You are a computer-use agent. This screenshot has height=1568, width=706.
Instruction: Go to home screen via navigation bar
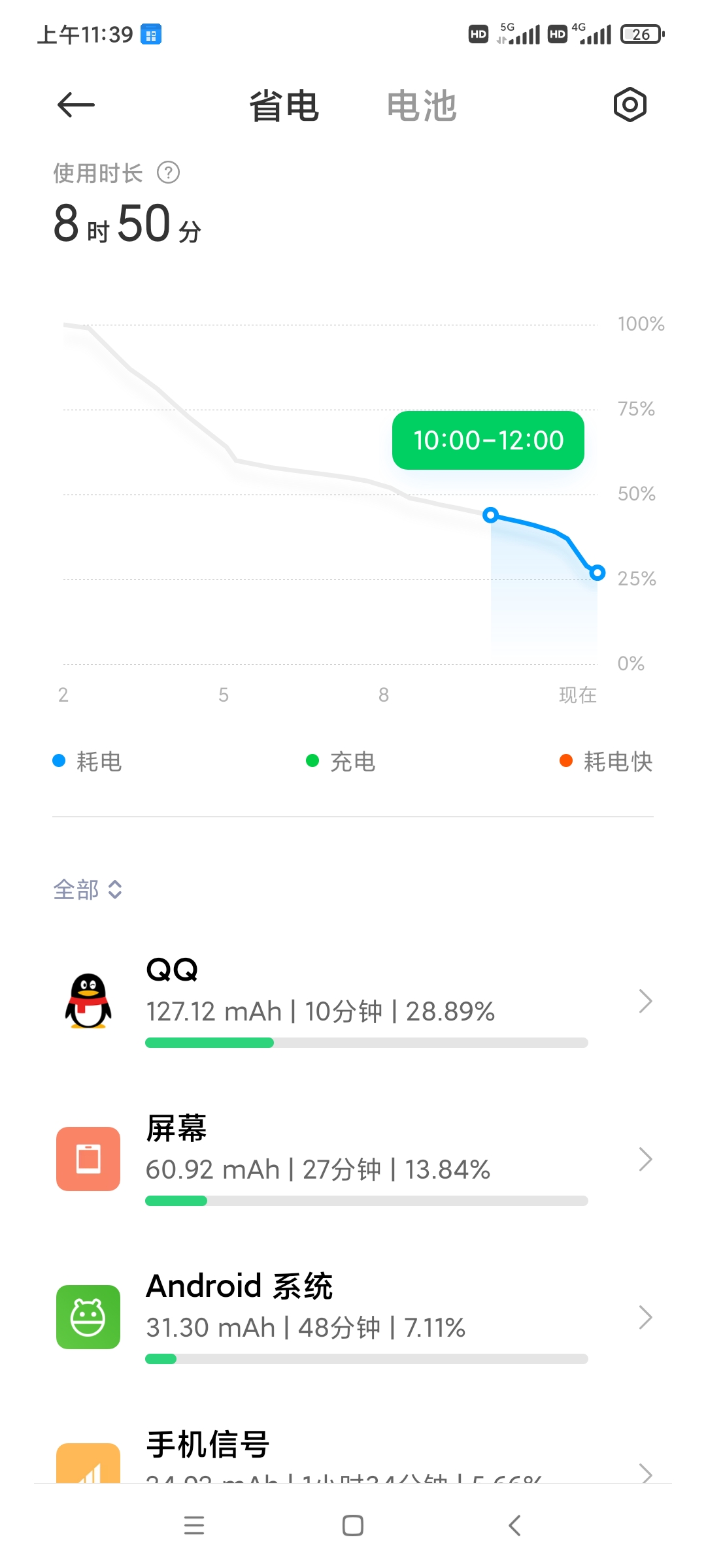point(353,1526)
